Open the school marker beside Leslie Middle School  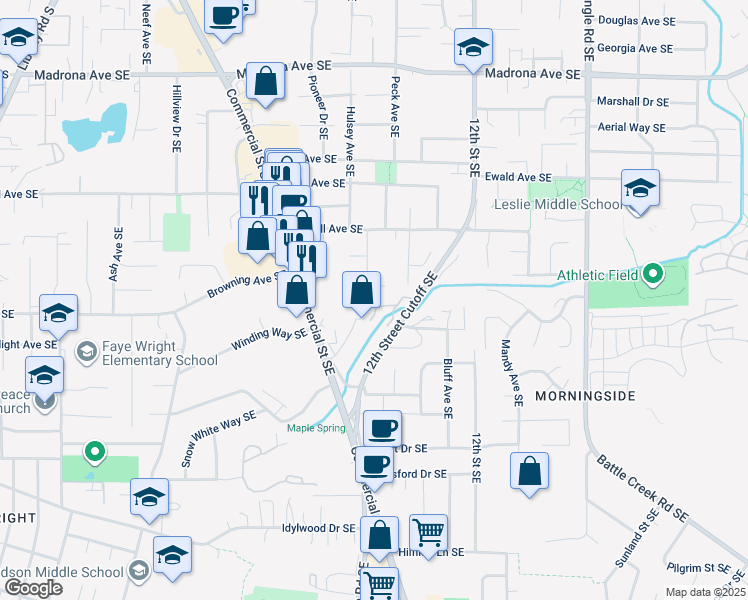pos(640,189)
